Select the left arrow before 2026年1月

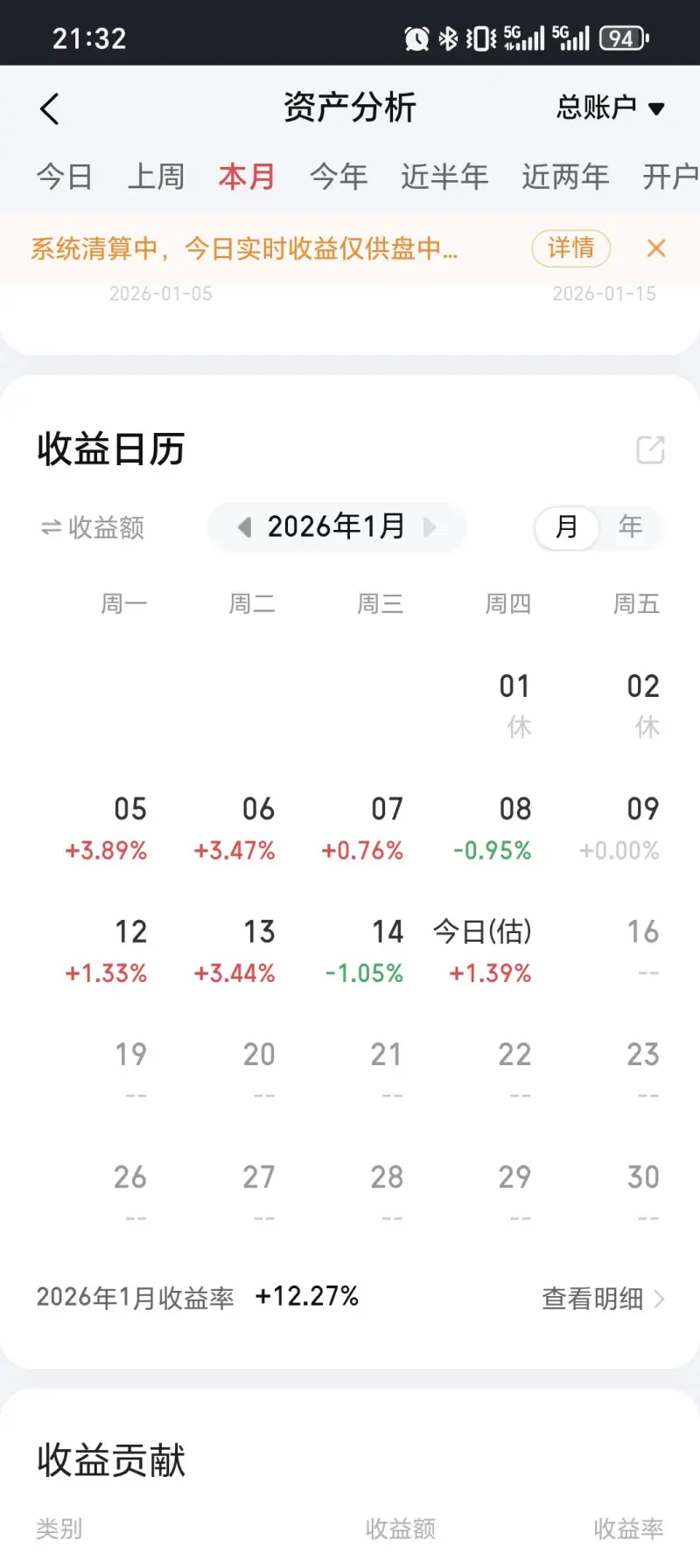242,527
